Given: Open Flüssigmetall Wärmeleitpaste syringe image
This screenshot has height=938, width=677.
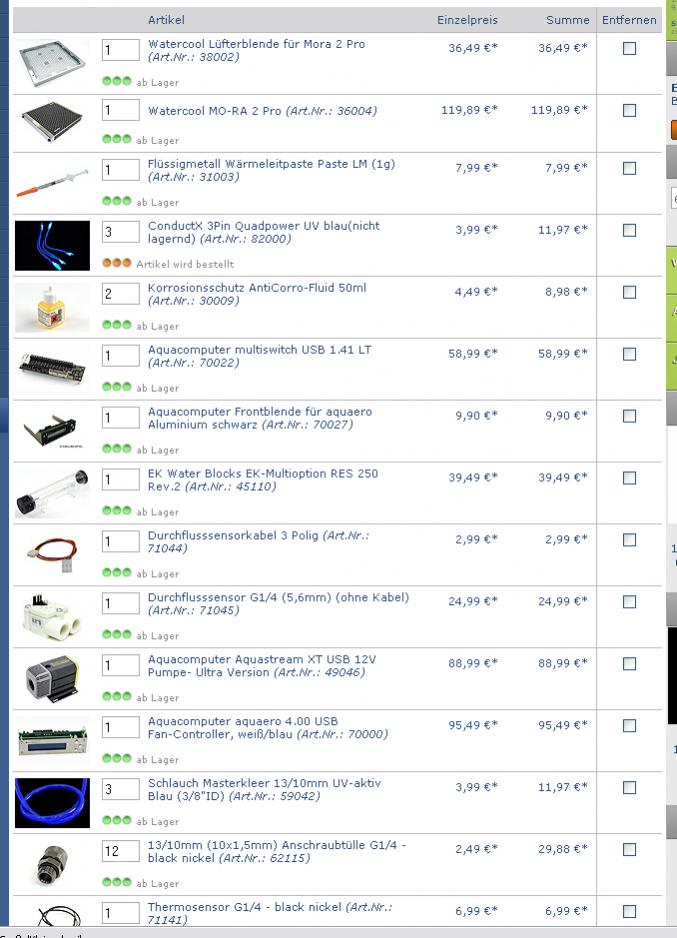Looking at the screenshot, I should tap(52, 184).
